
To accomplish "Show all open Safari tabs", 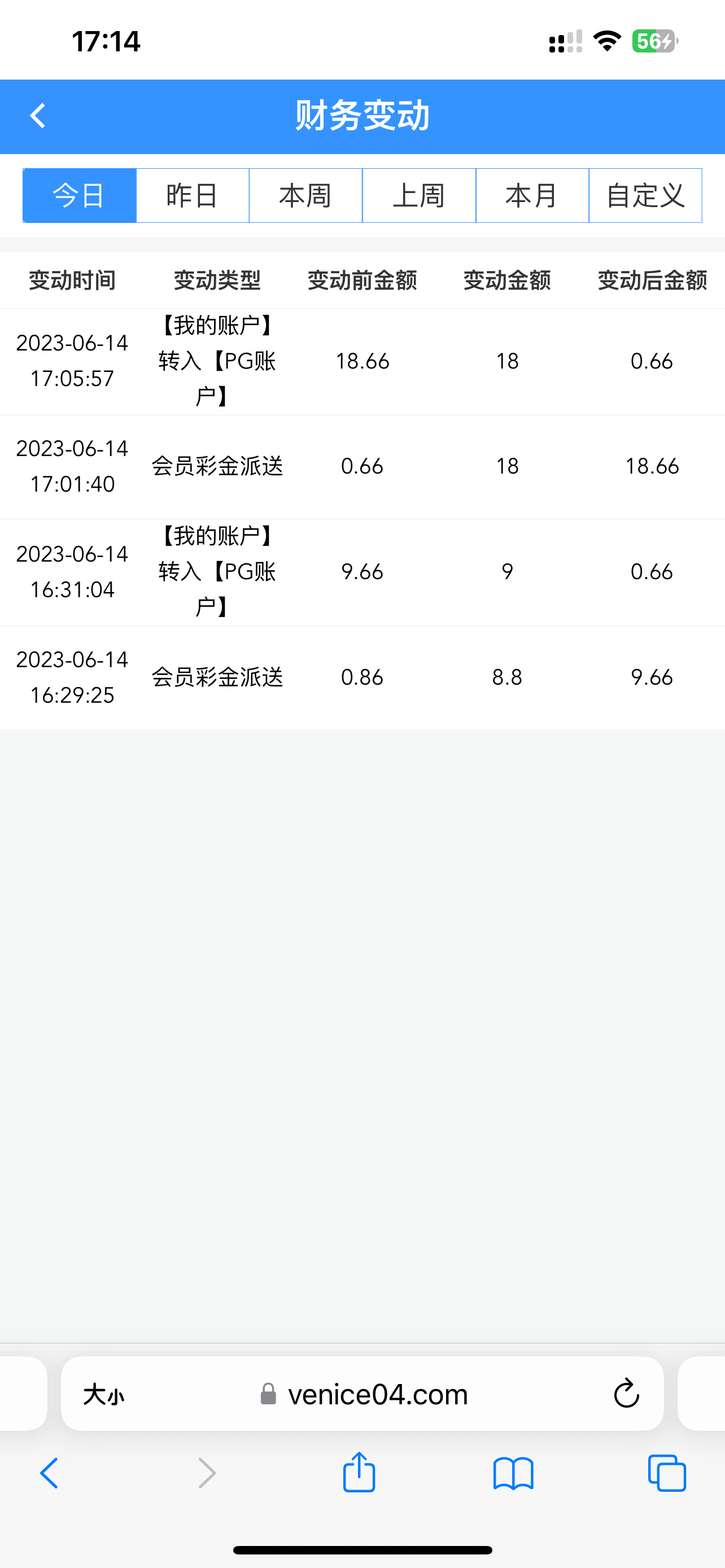I will pos(667,1473).
